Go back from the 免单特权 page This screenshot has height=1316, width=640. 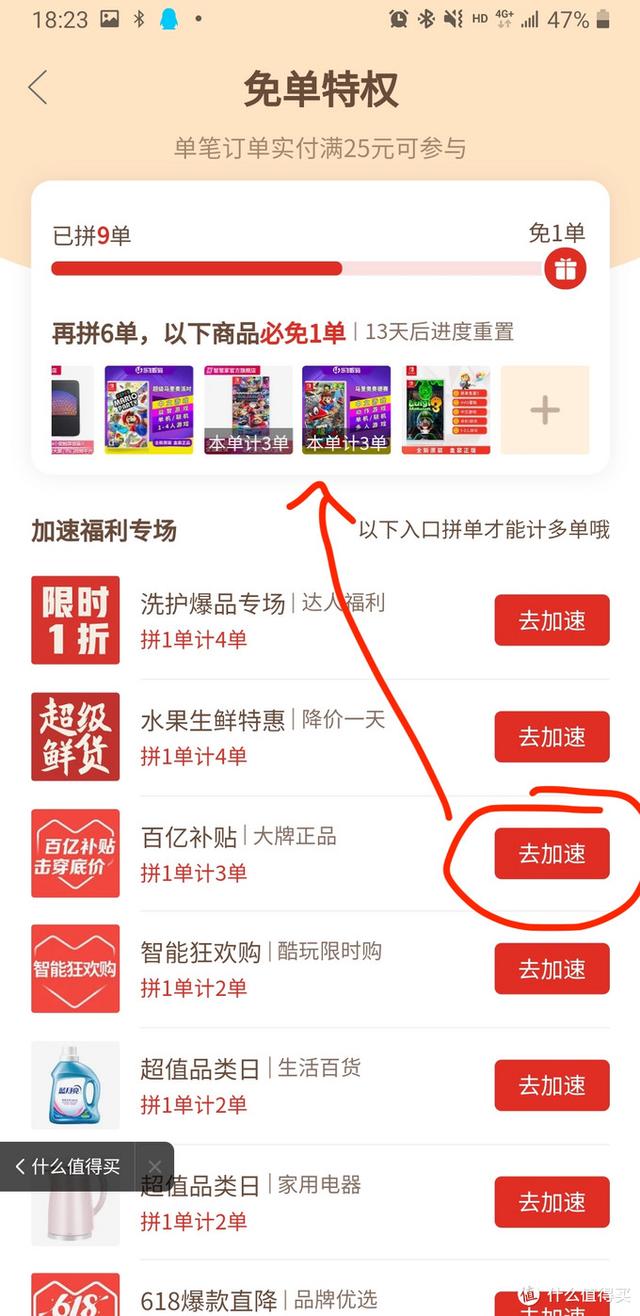pyautogui.click(x=38, y=88)
